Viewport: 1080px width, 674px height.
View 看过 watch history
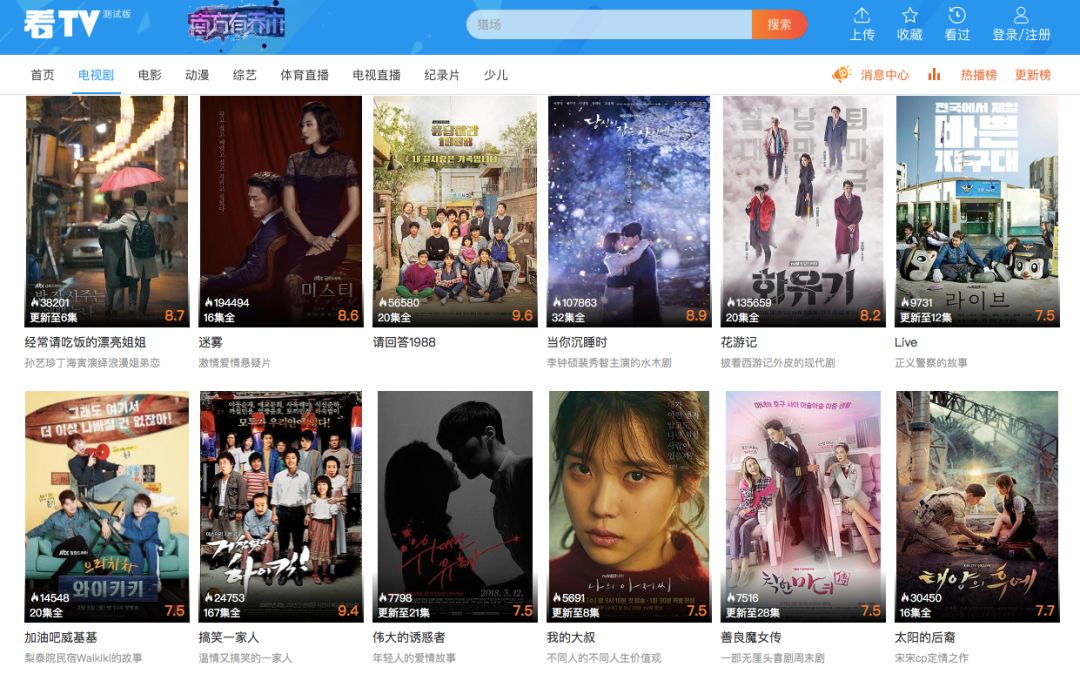pos(957,25)
